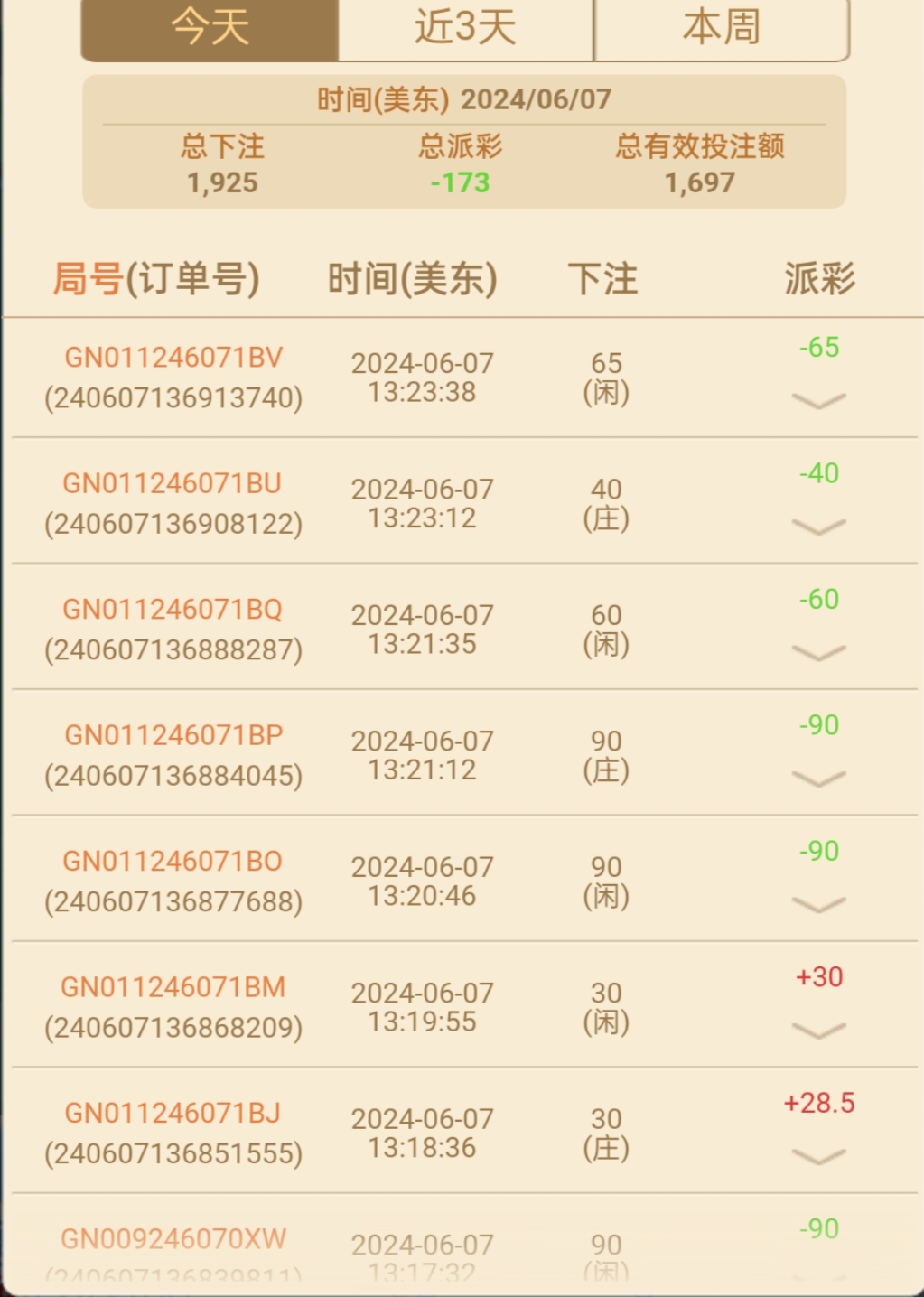This screenshot has width=924, height=1297.
Task: Expand details for order GN011246071BJ
Action: coord(818,1155)
